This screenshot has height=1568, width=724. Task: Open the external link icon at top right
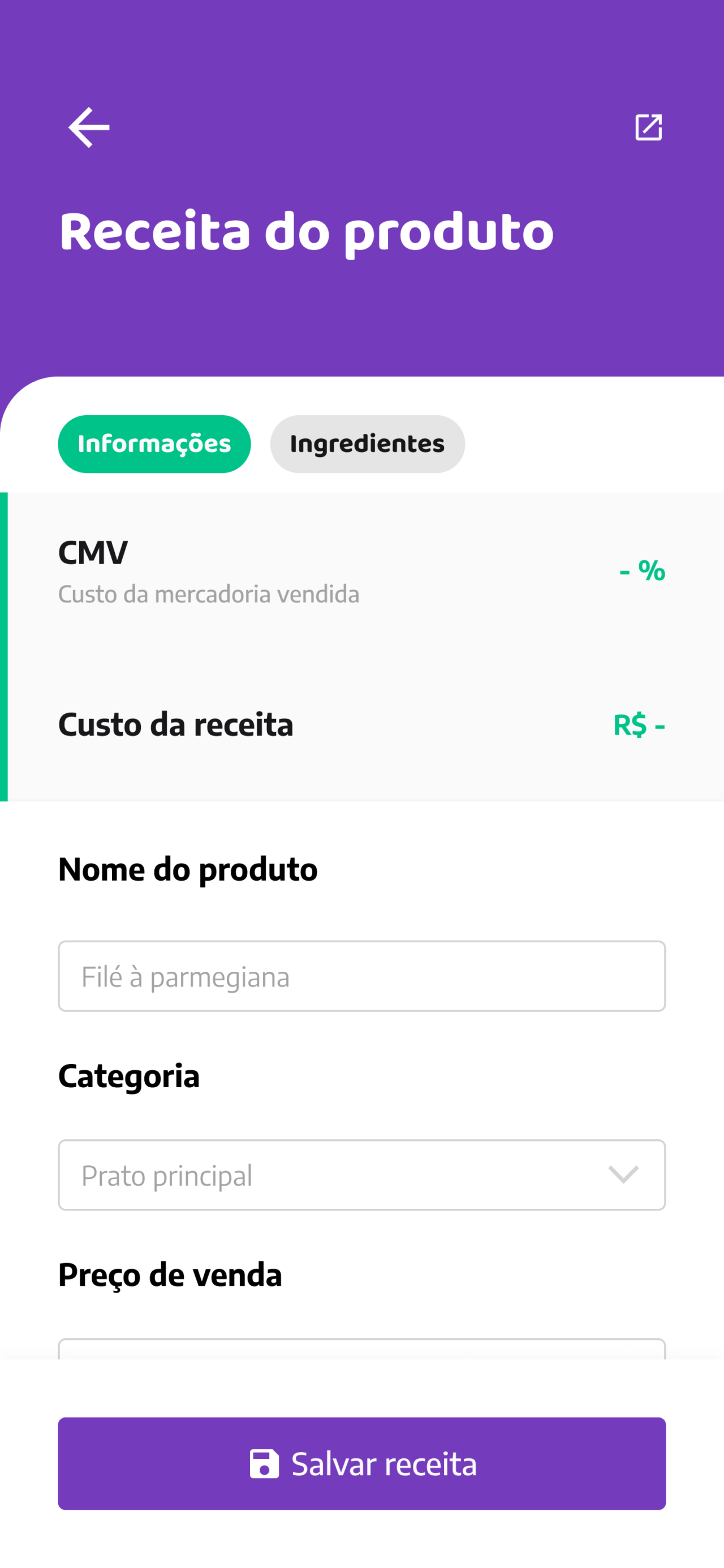tap(648, 127)
